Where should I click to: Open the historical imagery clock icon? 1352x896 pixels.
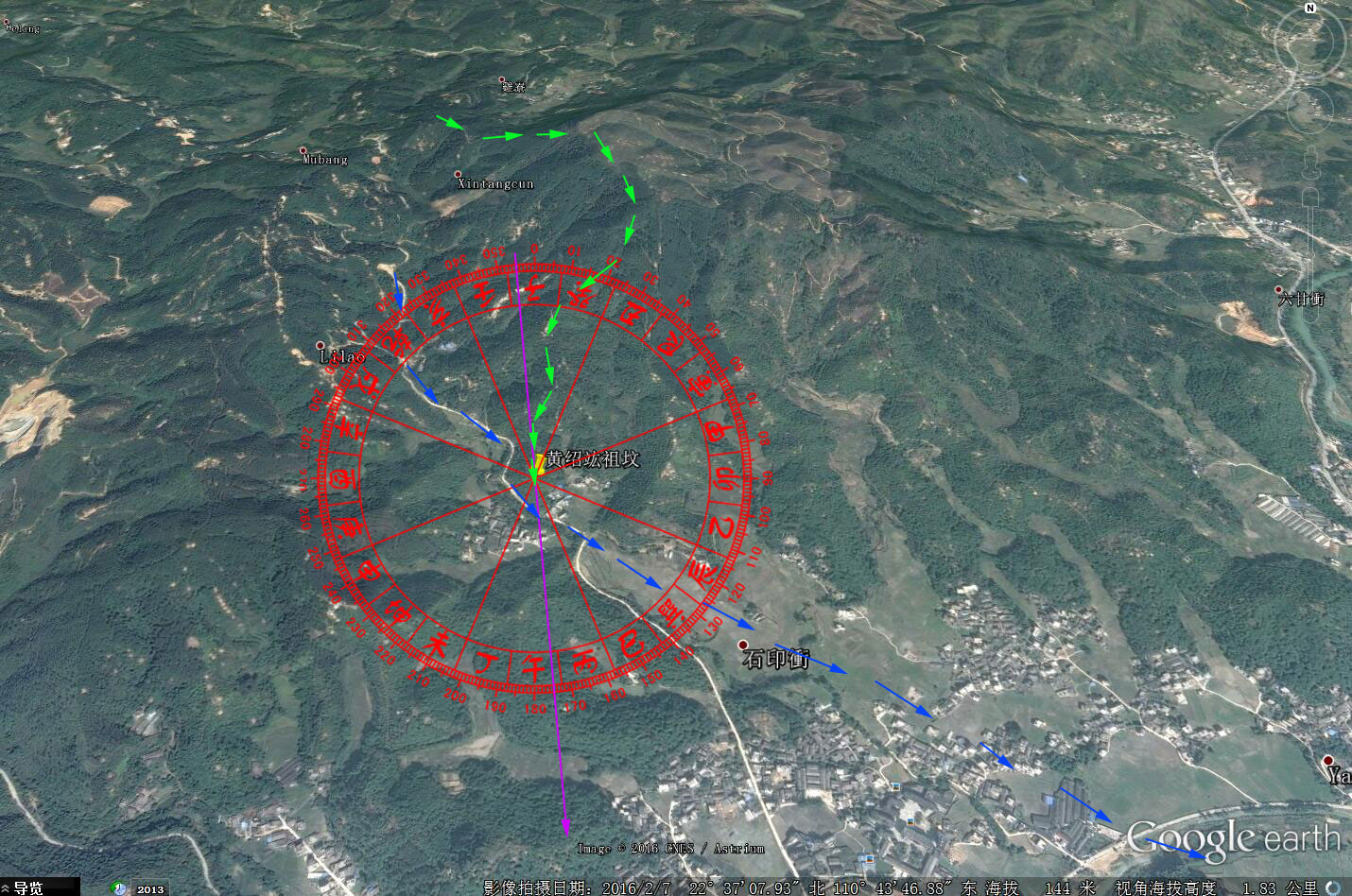tap(119, 887)
